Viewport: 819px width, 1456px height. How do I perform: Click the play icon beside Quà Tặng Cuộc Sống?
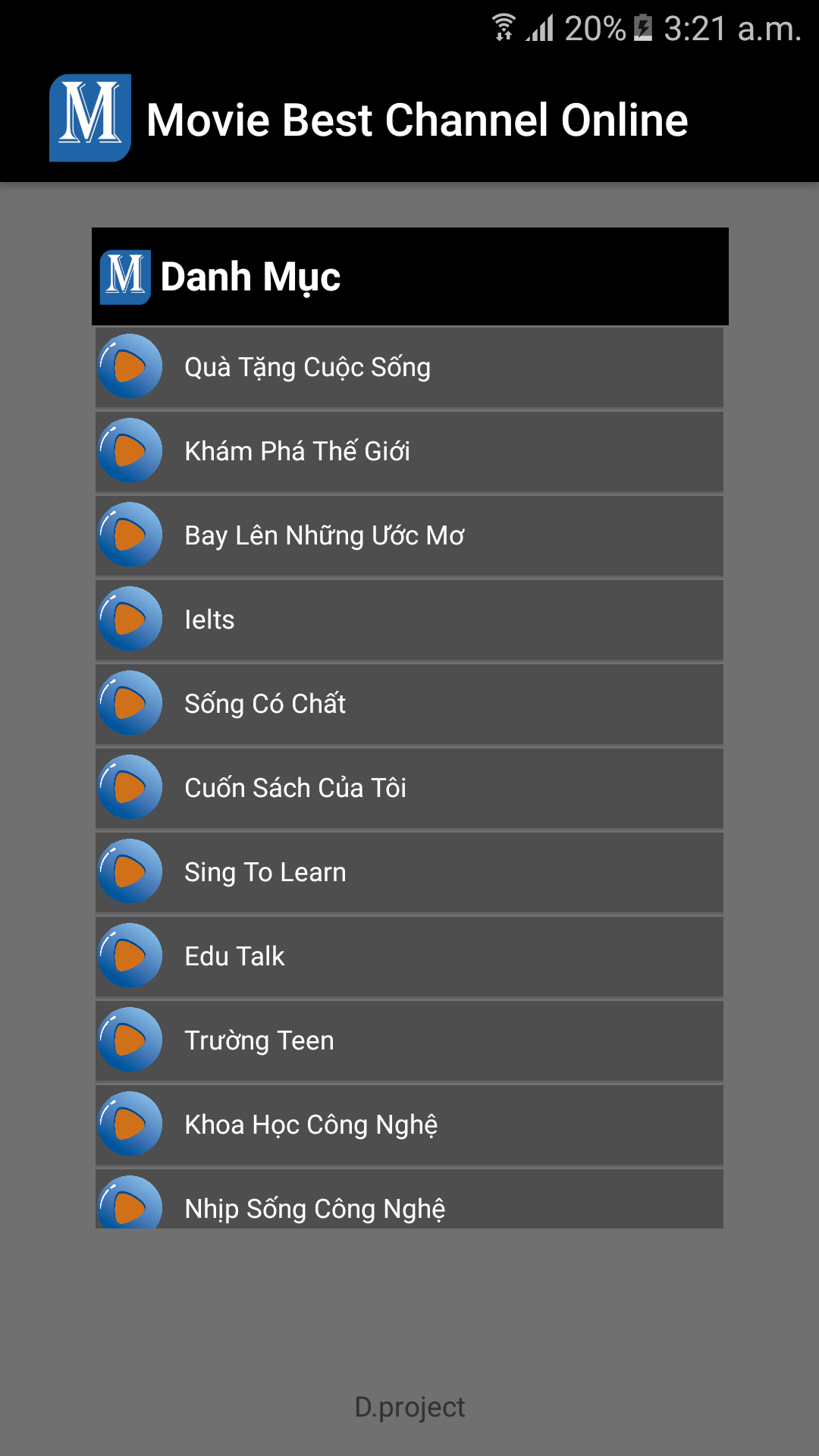point(130,367)
